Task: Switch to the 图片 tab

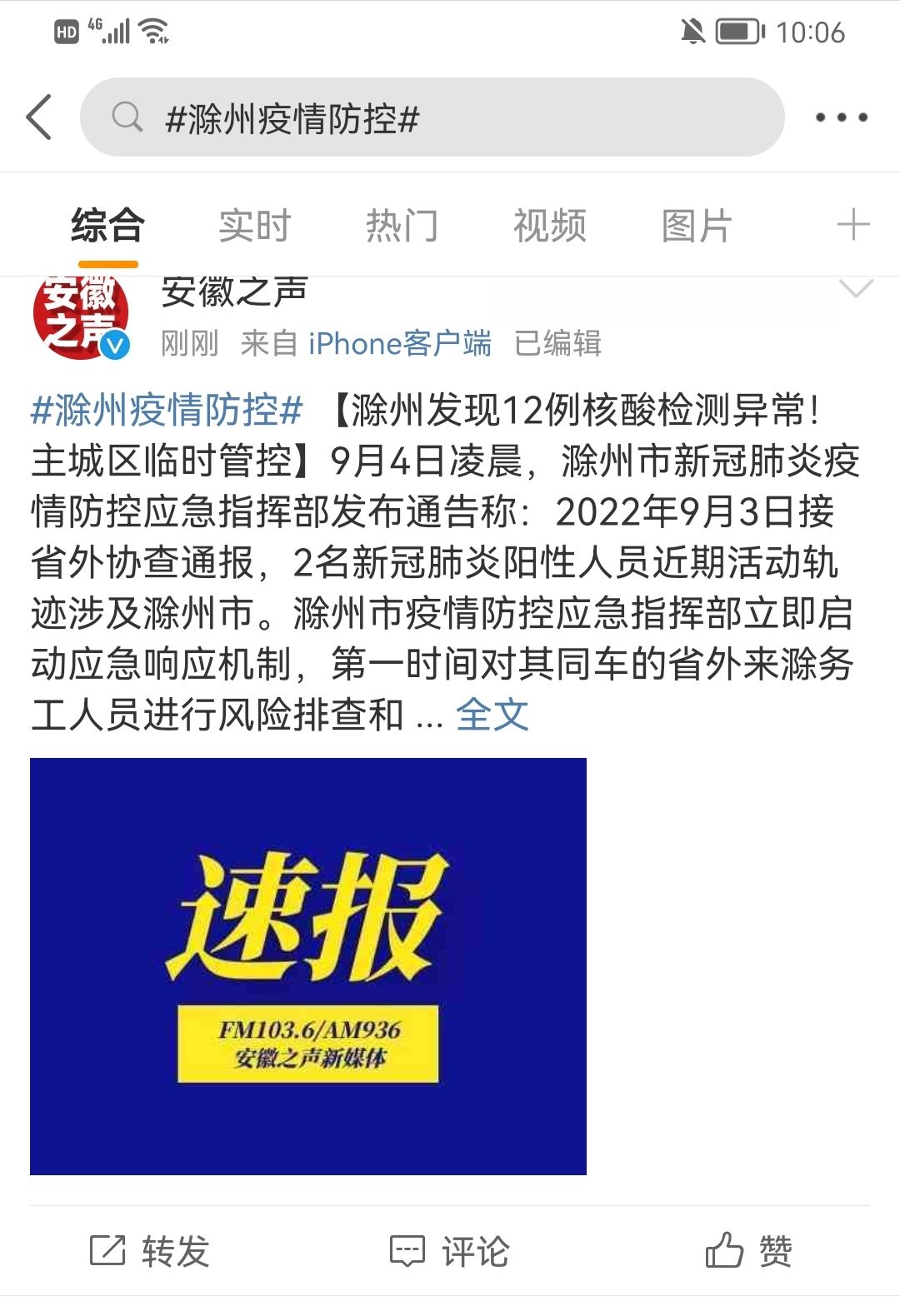Action: pyautogui.click(x=697, y=226)
